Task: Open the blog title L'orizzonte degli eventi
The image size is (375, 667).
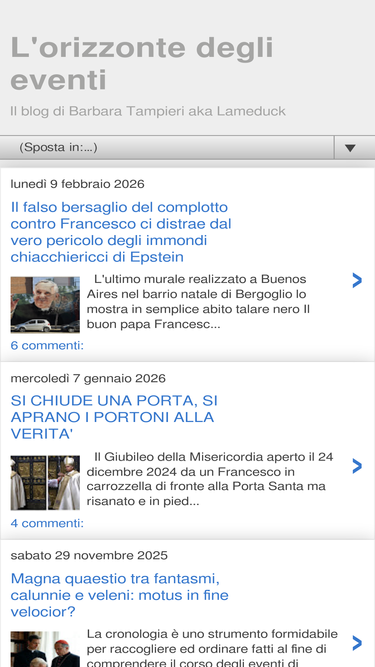Action: [x=142, y=63]
